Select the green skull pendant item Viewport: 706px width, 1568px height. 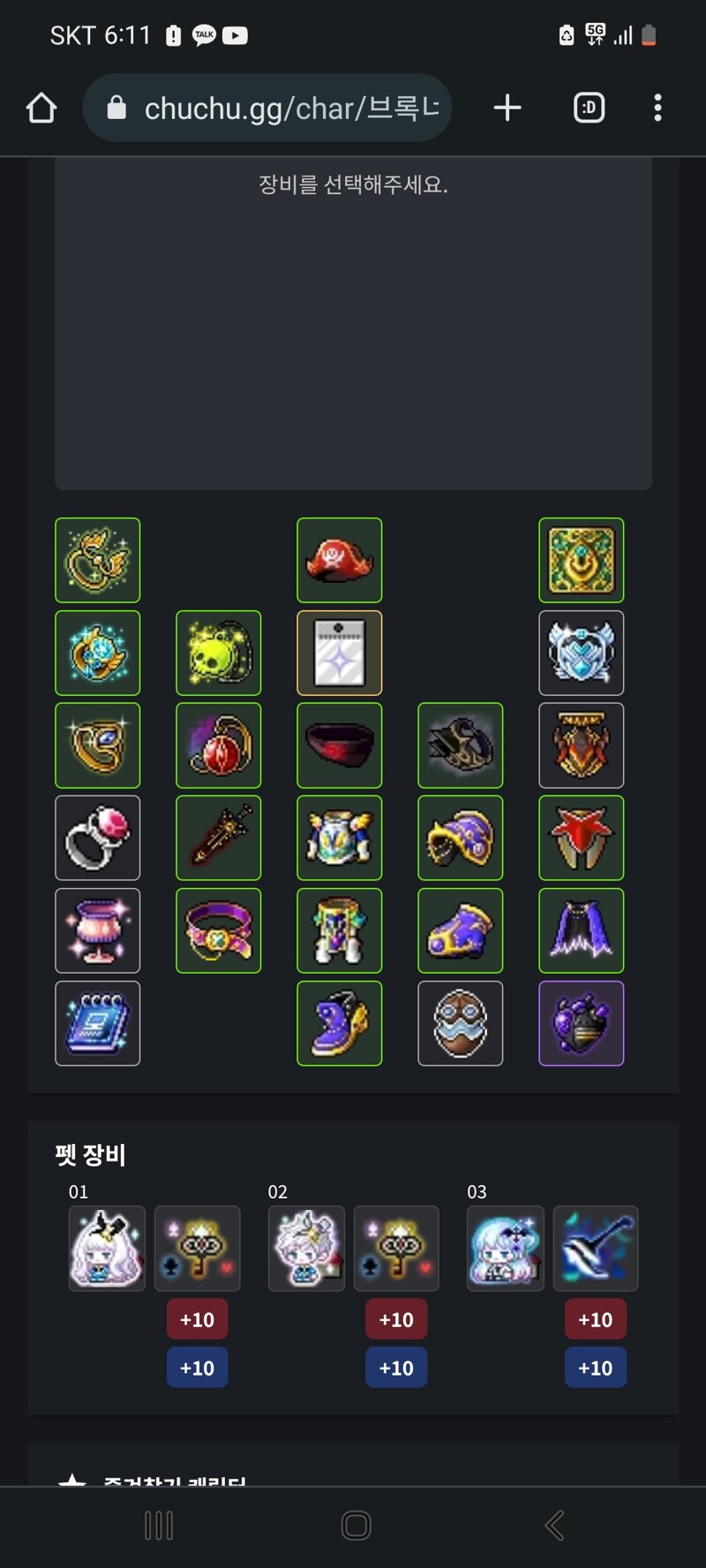[x=219, y=653]
